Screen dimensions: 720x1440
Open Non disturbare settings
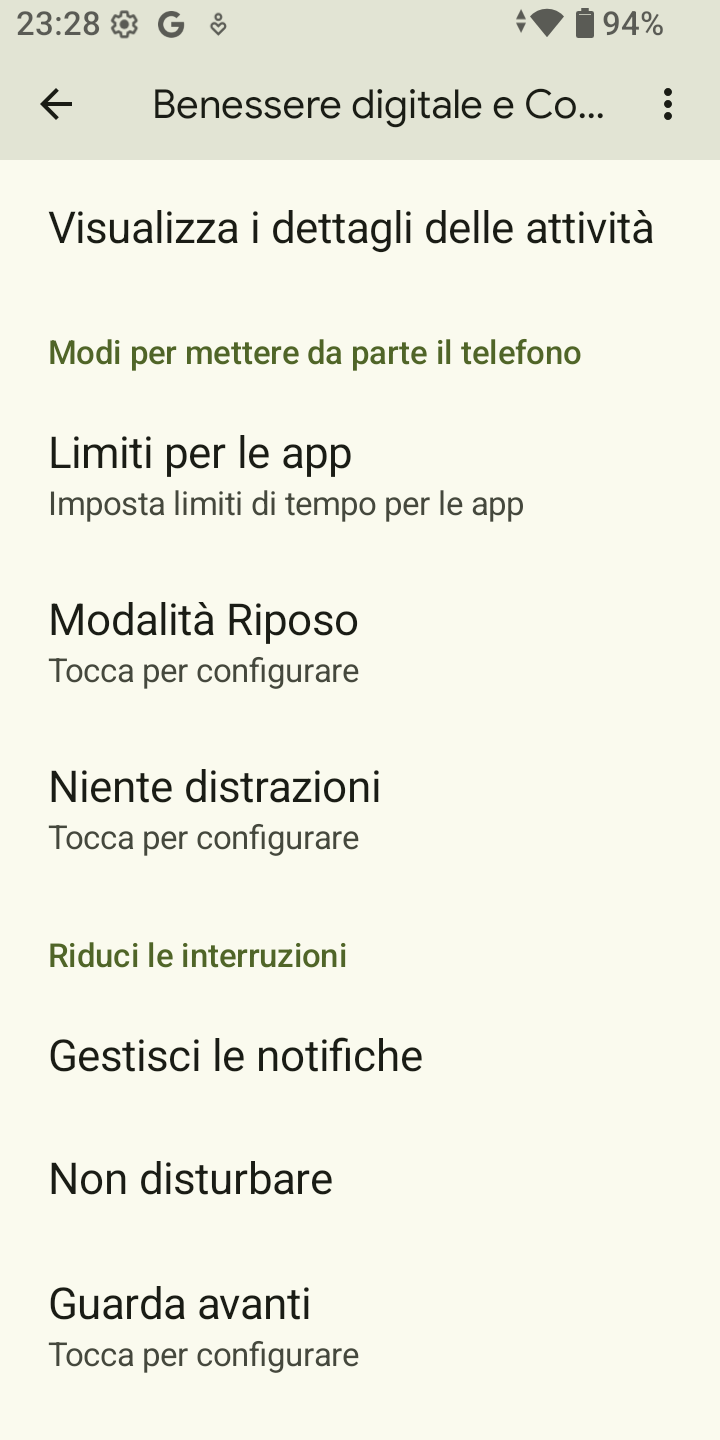point(360,1179)
